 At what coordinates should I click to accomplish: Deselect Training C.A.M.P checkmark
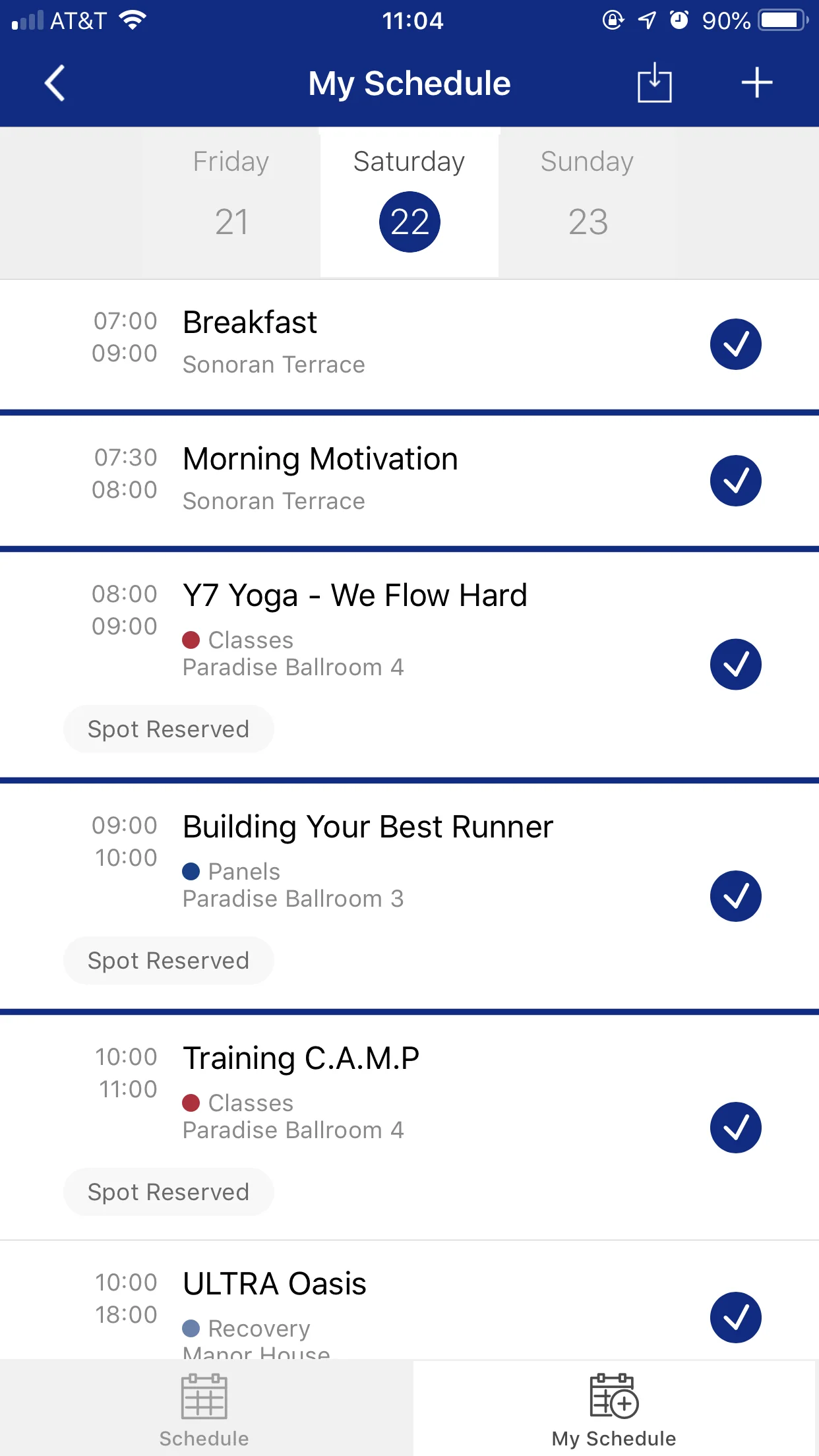(x=735, y=1127)
